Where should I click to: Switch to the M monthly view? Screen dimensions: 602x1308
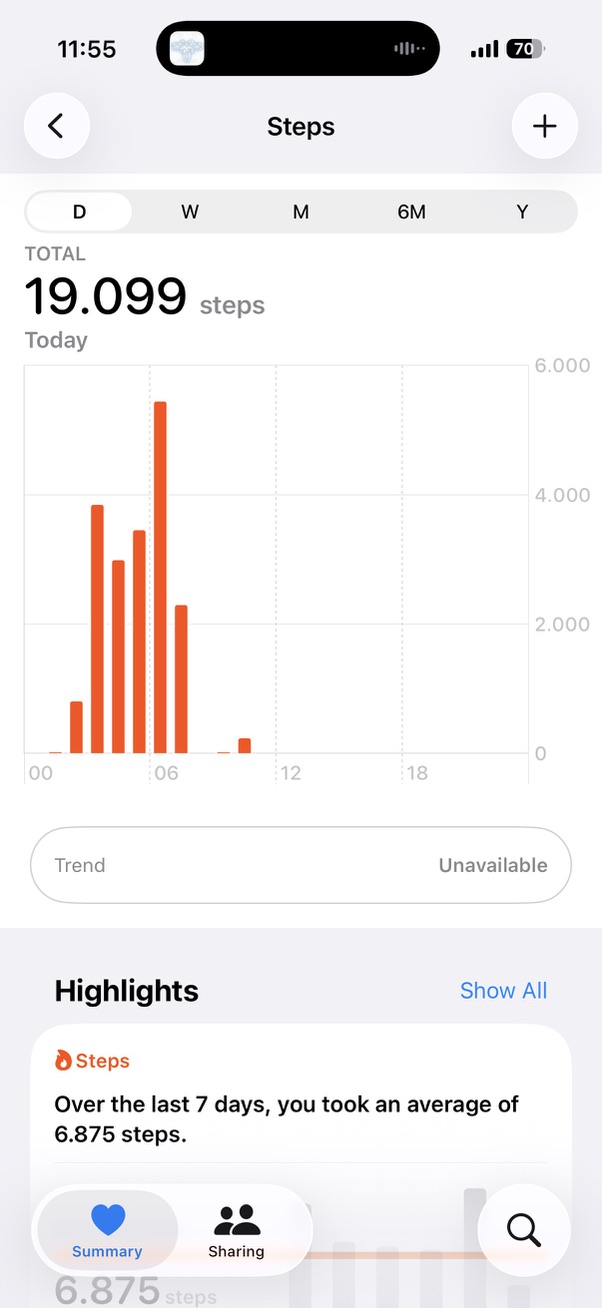[x=301, y=212]
